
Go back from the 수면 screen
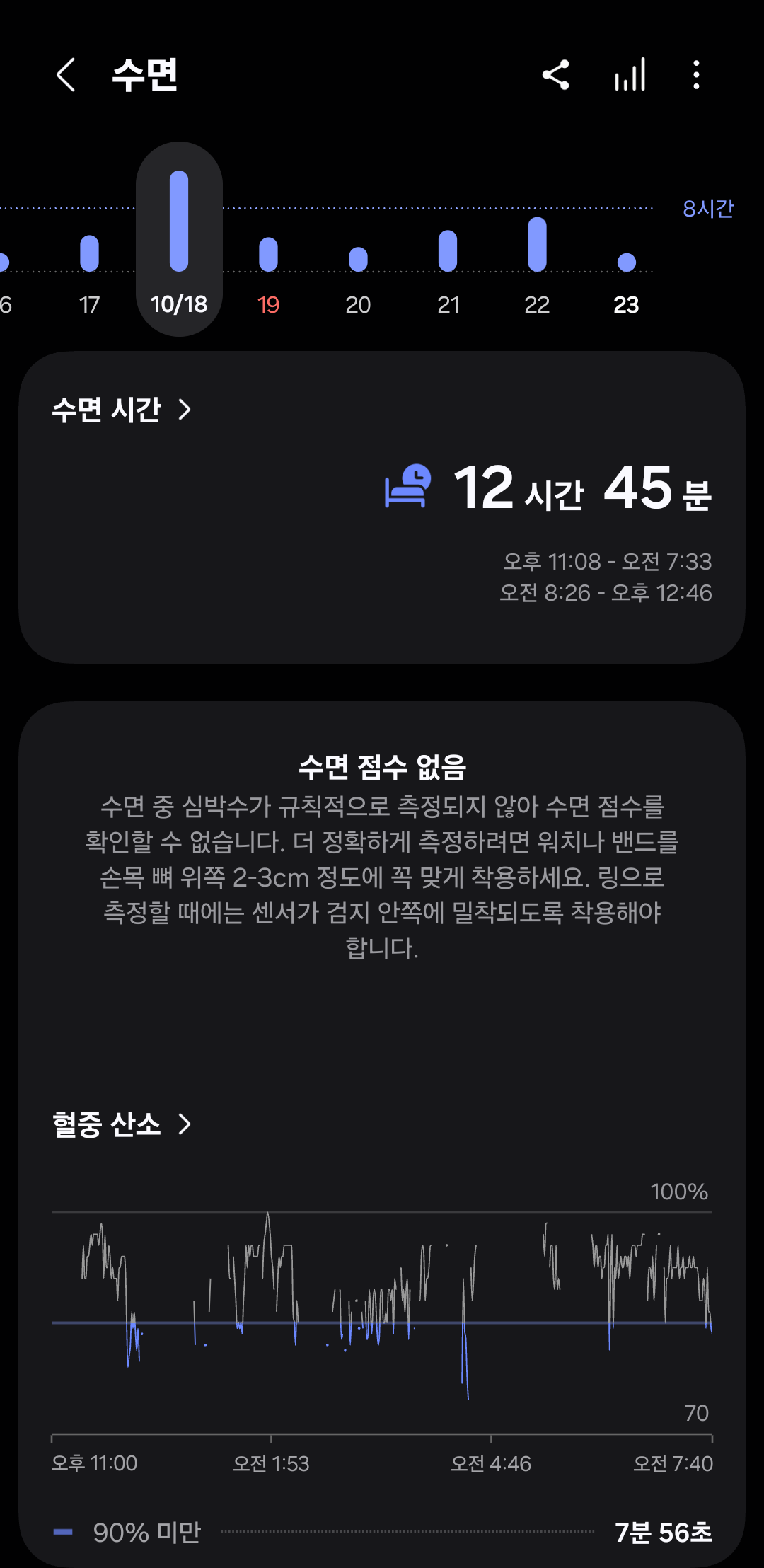point(66,75)
